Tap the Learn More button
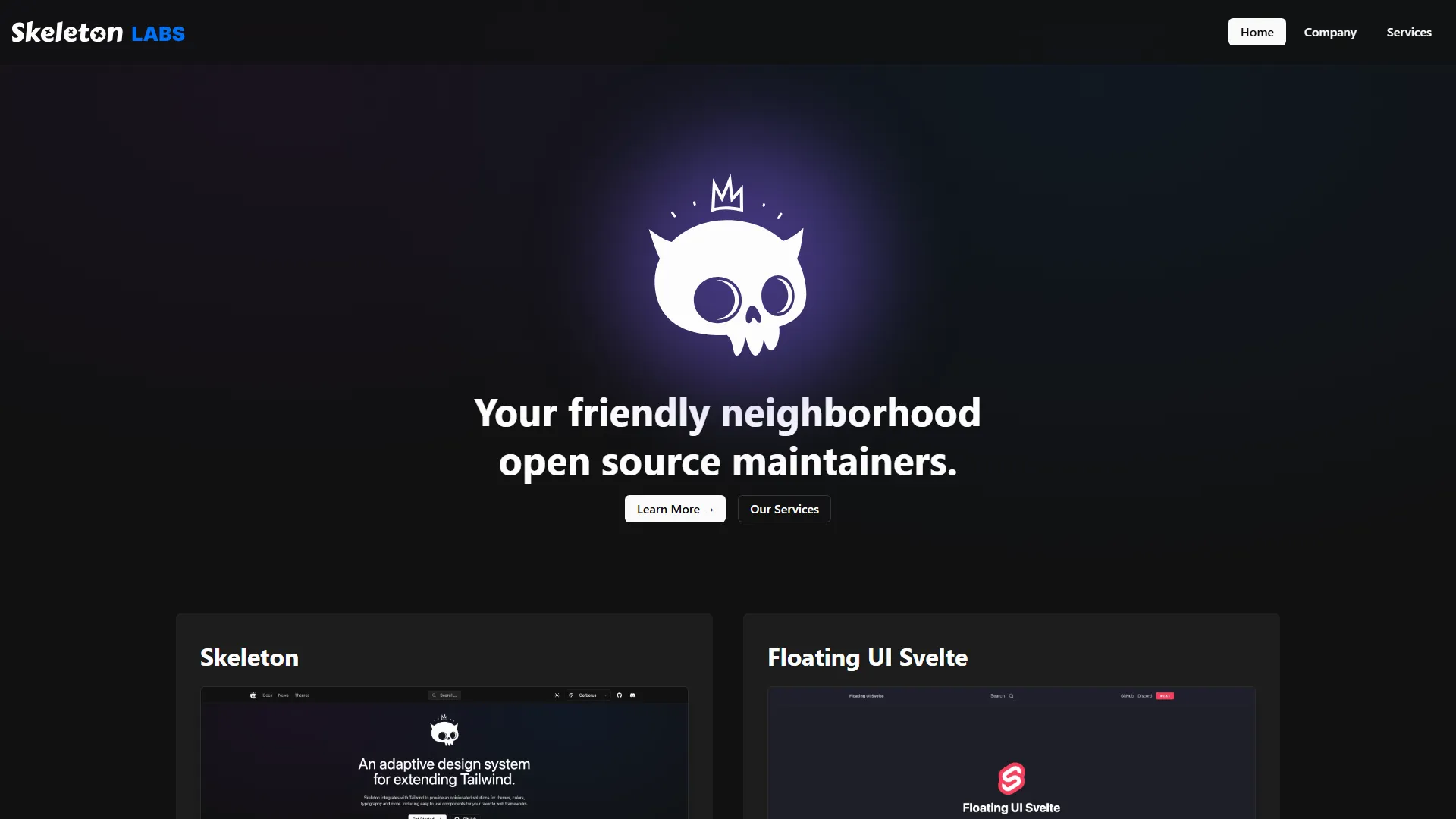The image size is (1456, 819). pos(674,509)
